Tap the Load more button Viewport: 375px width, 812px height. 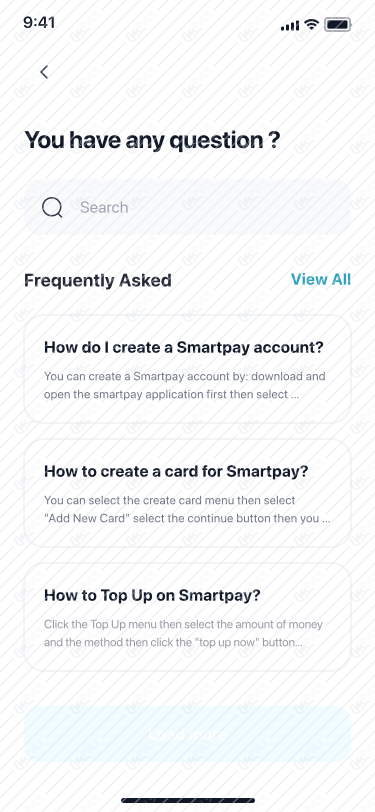coord(188,734)
